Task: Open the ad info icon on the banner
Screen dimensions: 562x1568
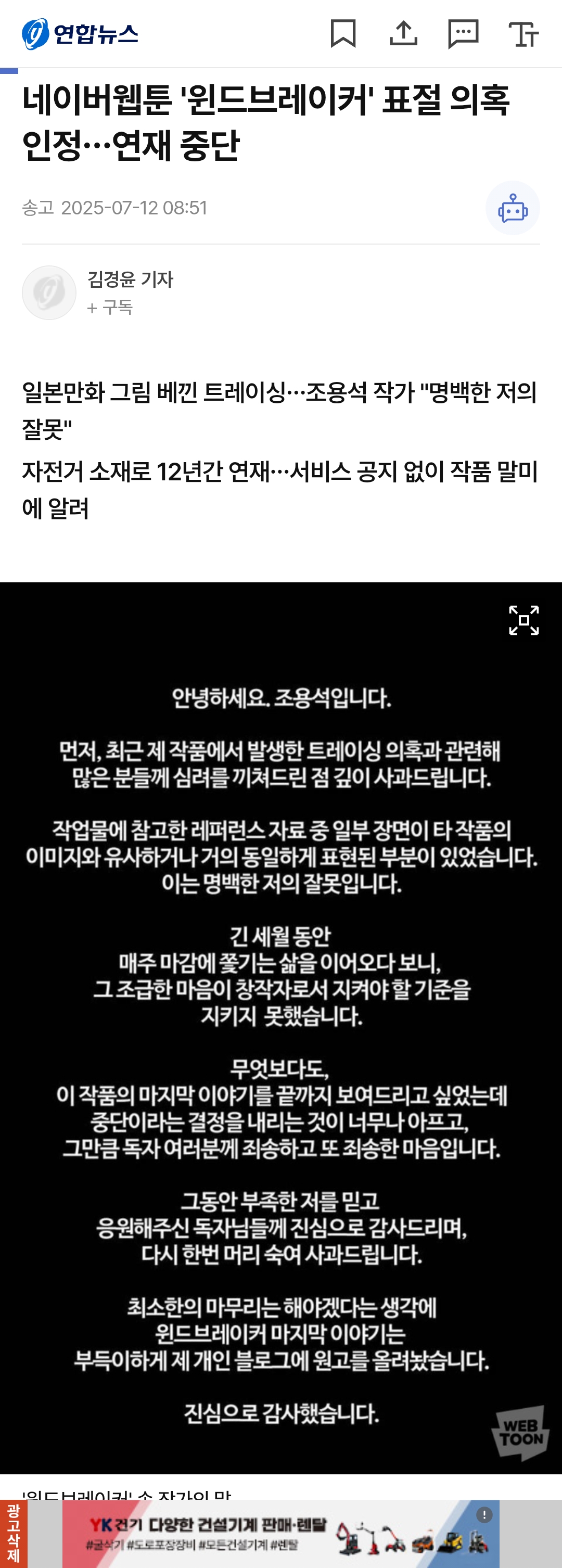Action: click(484, 1515)
